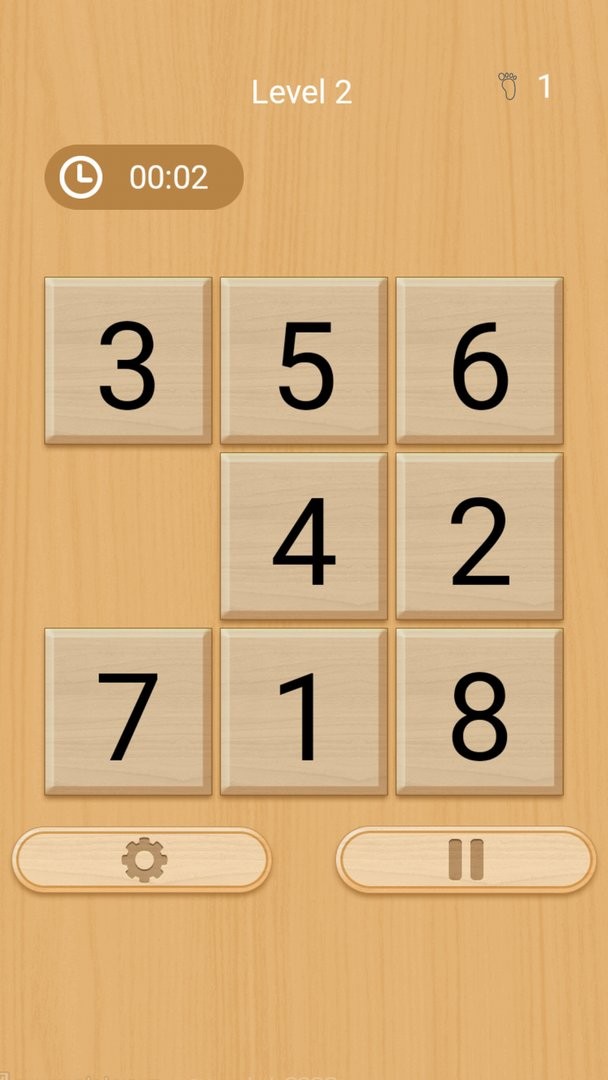Select the number 8 tile
This screenshot has width=608, height=1080.
tap(480, 712)
